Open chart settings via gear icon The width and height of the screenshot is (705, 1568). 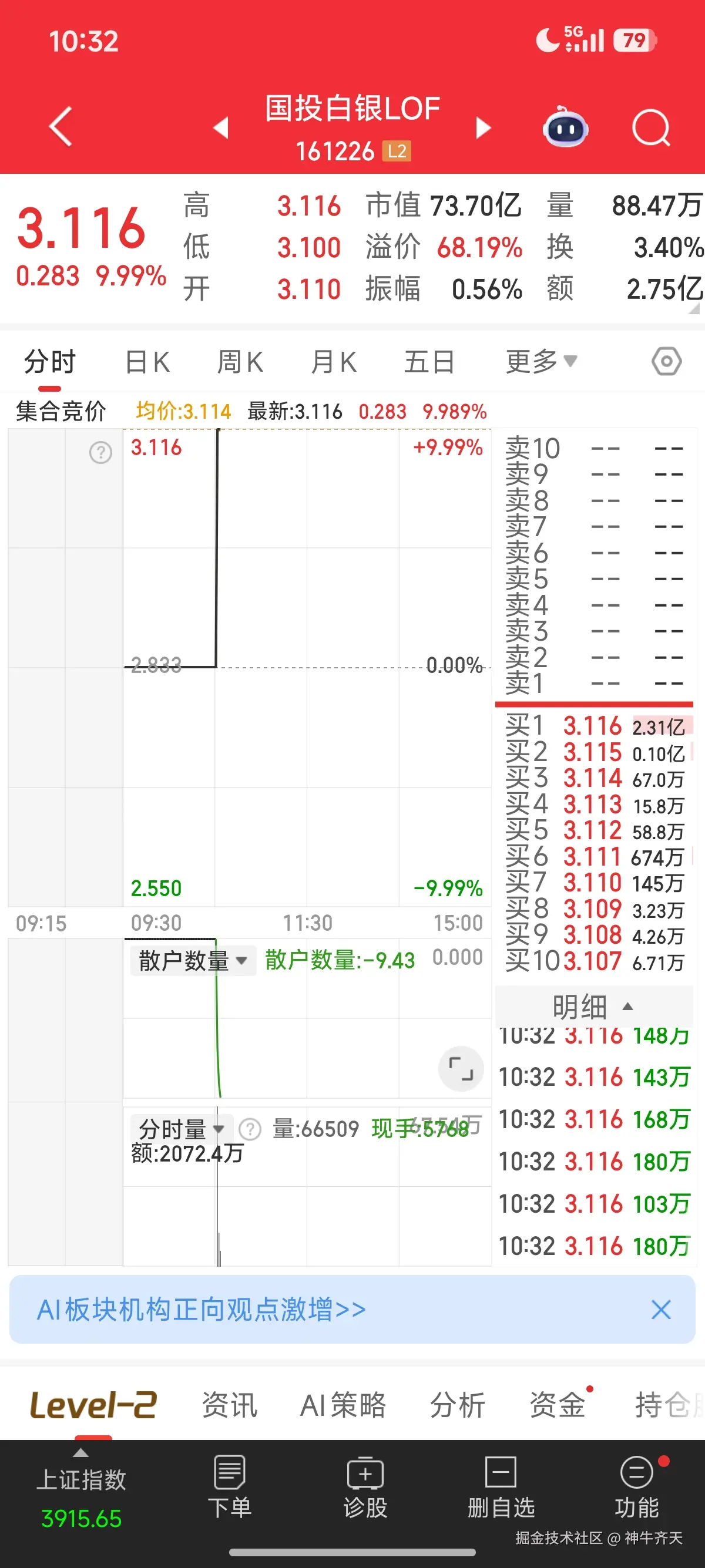point(667,361)
